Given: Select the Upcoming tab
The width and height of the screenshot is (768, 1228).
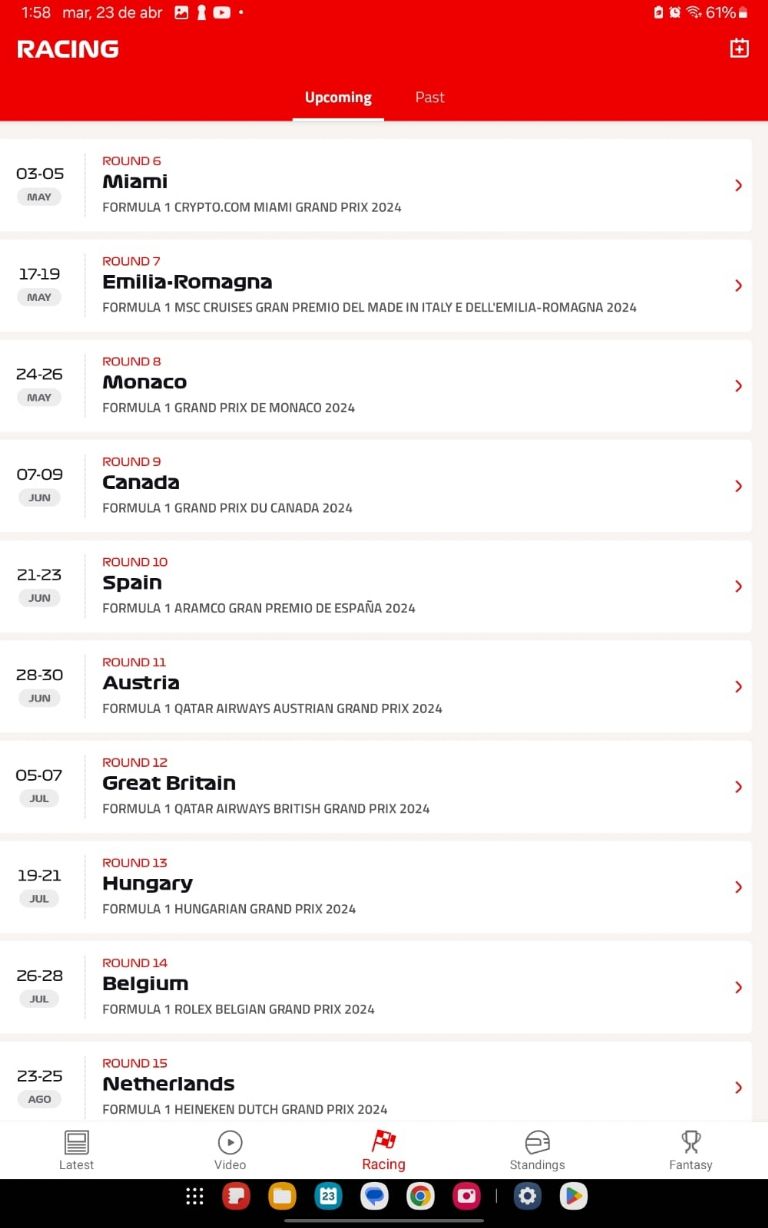Looking at the screenshot, I should (x=338, y=98).
